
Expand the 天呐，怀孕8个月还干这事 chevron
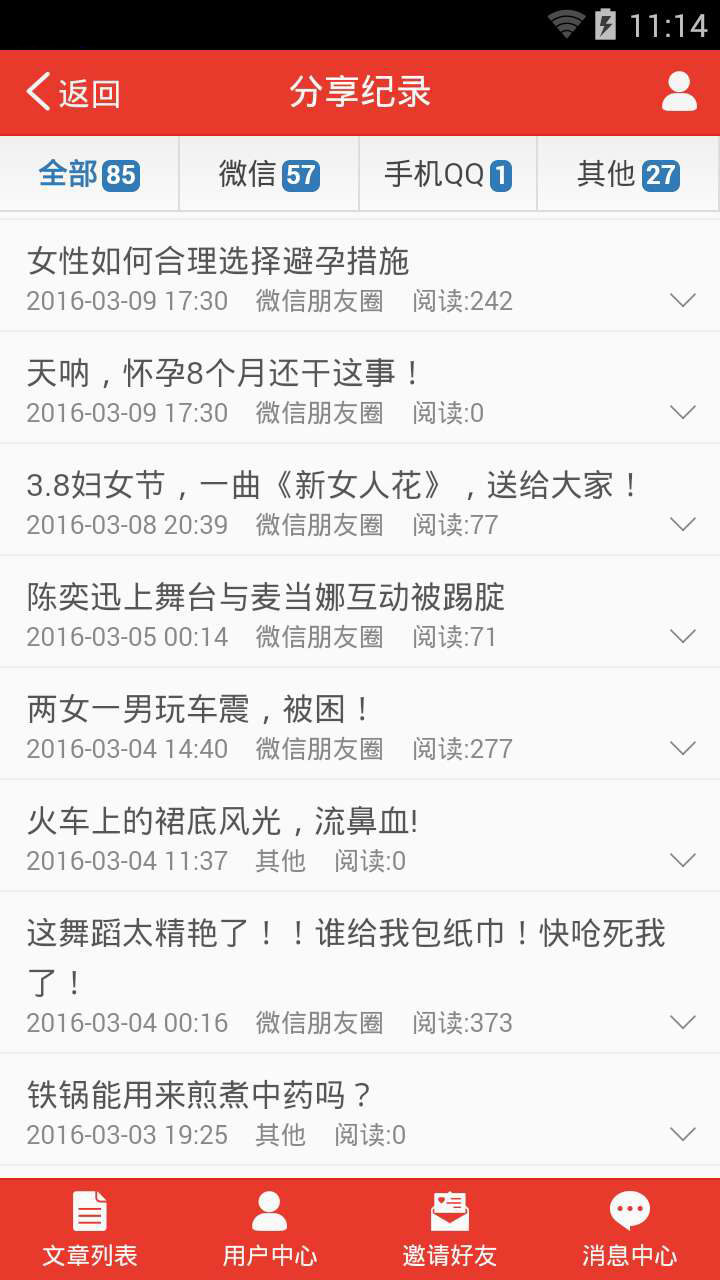point(682,412)
